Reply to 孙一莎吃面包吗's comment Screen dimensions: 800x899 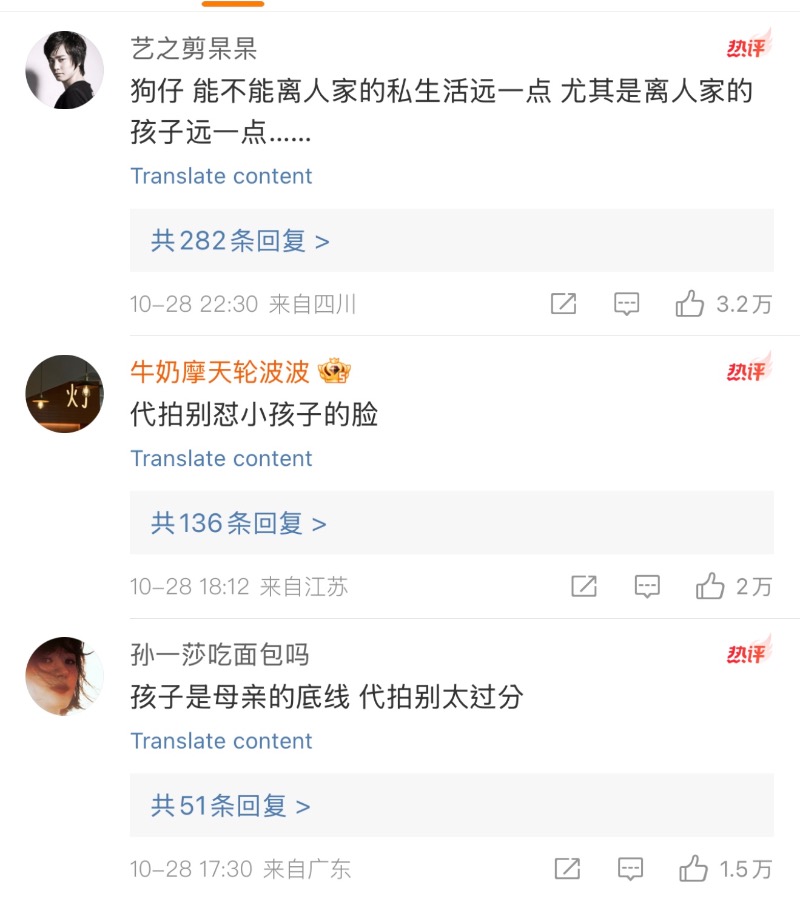pyautogui.click(x=630, y=868)
